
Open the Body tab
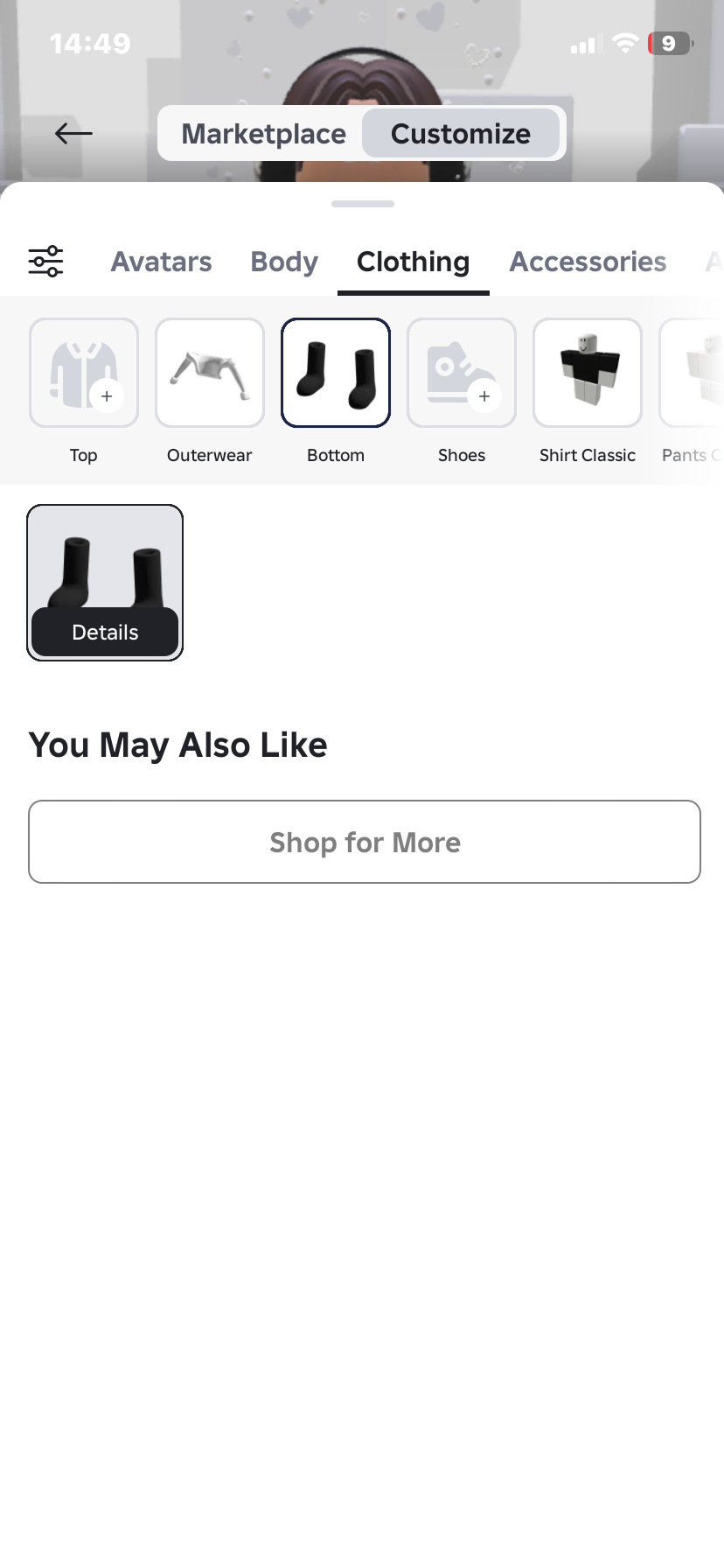pyautogui.click(x=284, y=262)
